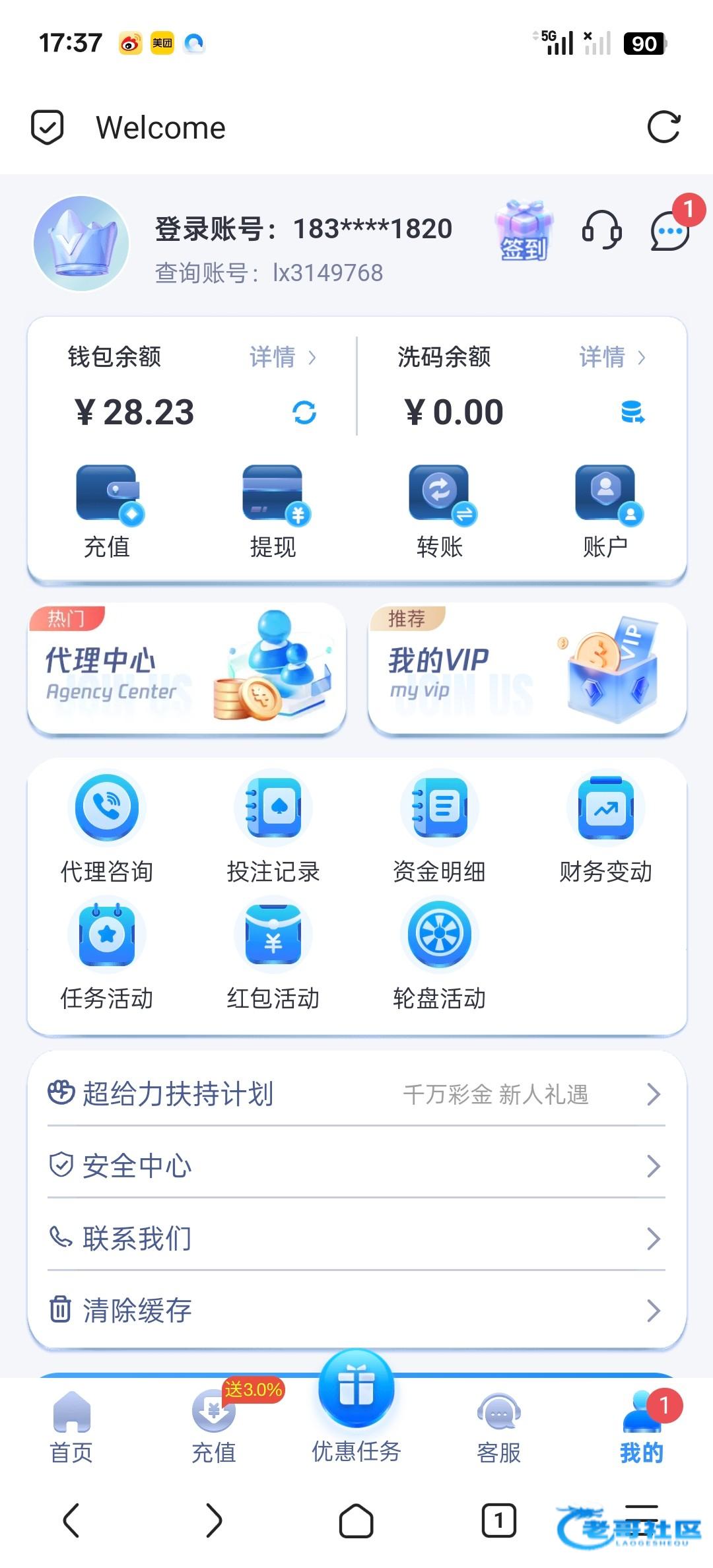This screenshot has height=1568, width=713.
Task: Select the 清除缓存 clear cache row
Action: coord(356,1310)
